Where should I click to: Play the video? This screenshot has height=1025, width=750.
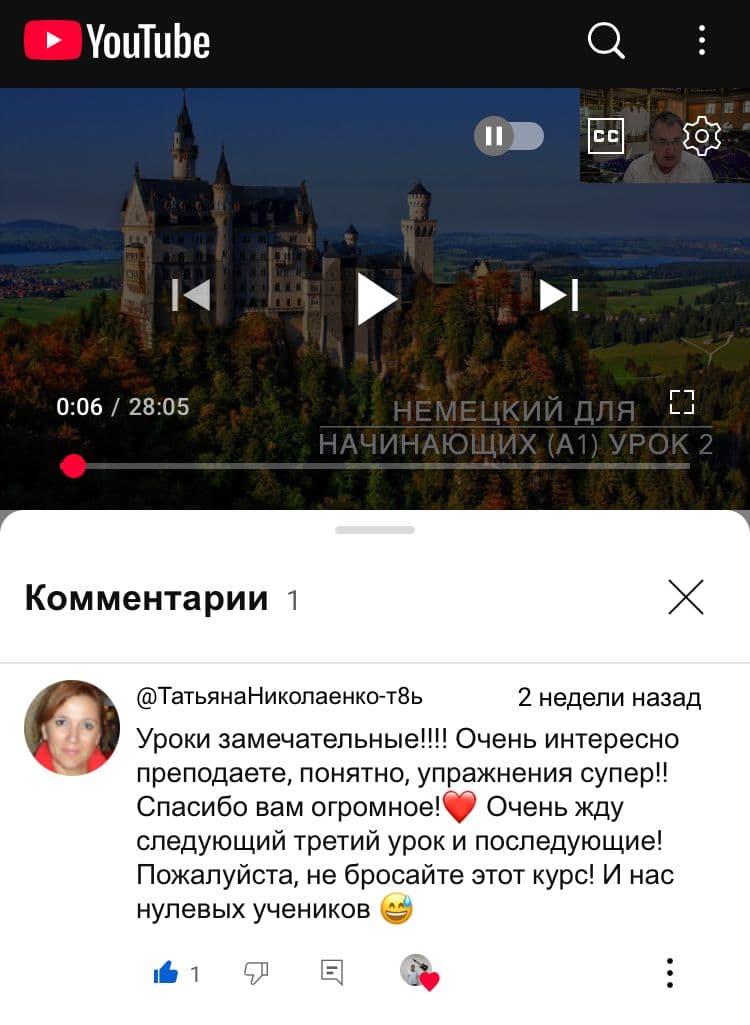(x=377, y=297)
